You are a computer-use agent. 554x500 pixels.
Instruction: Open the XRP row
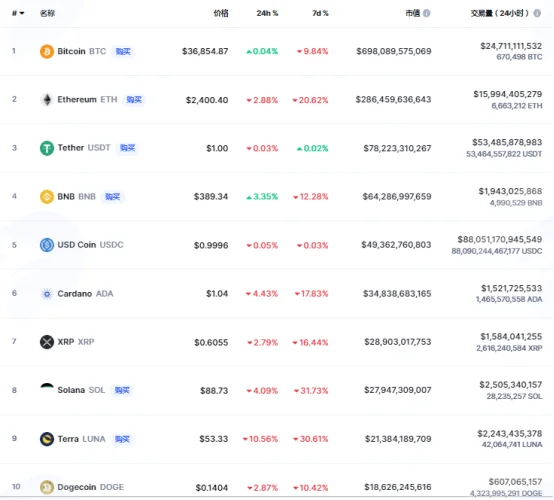[x=276, y=342]
